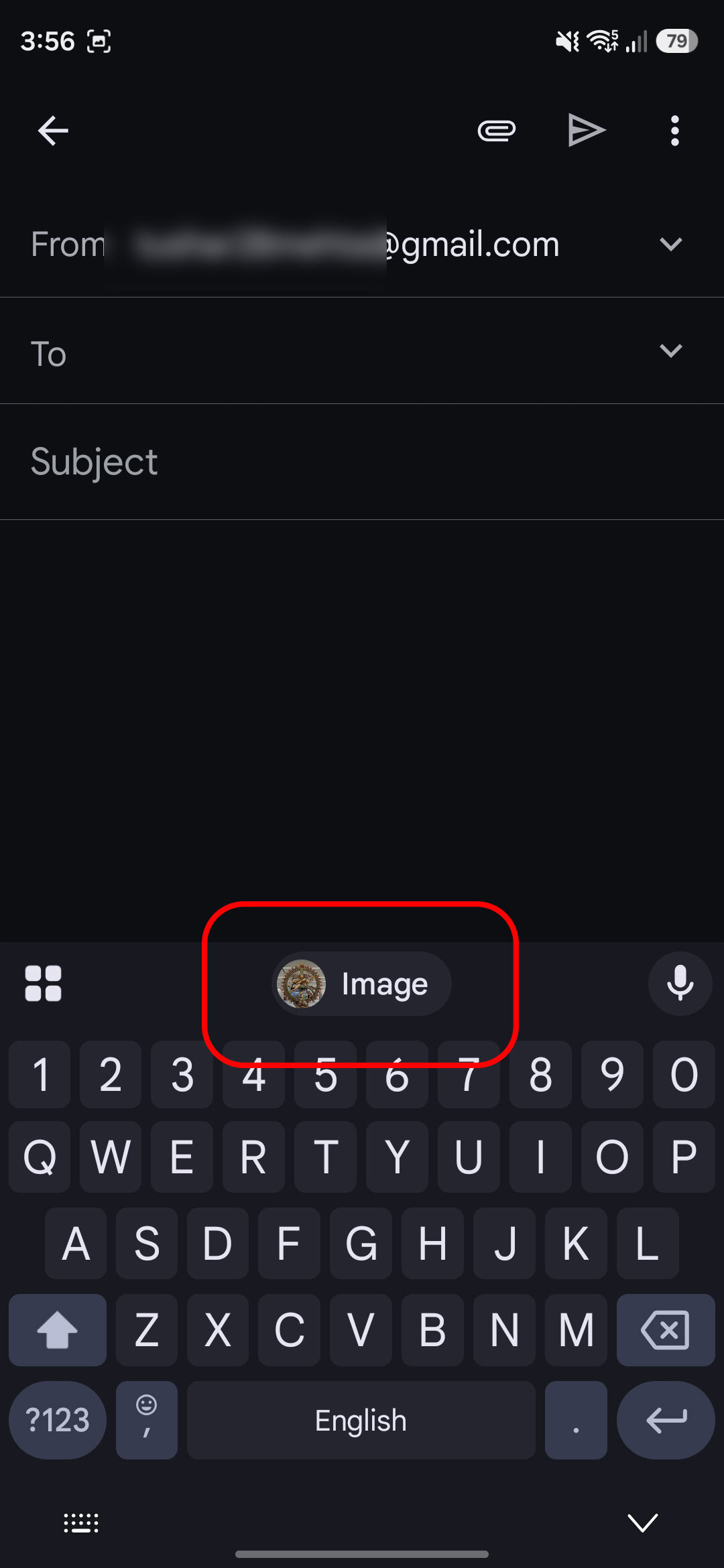Screen dimensions: 724x1568
Task: Open Gmail's three-dot overflow menu
Action: point(674,131)
